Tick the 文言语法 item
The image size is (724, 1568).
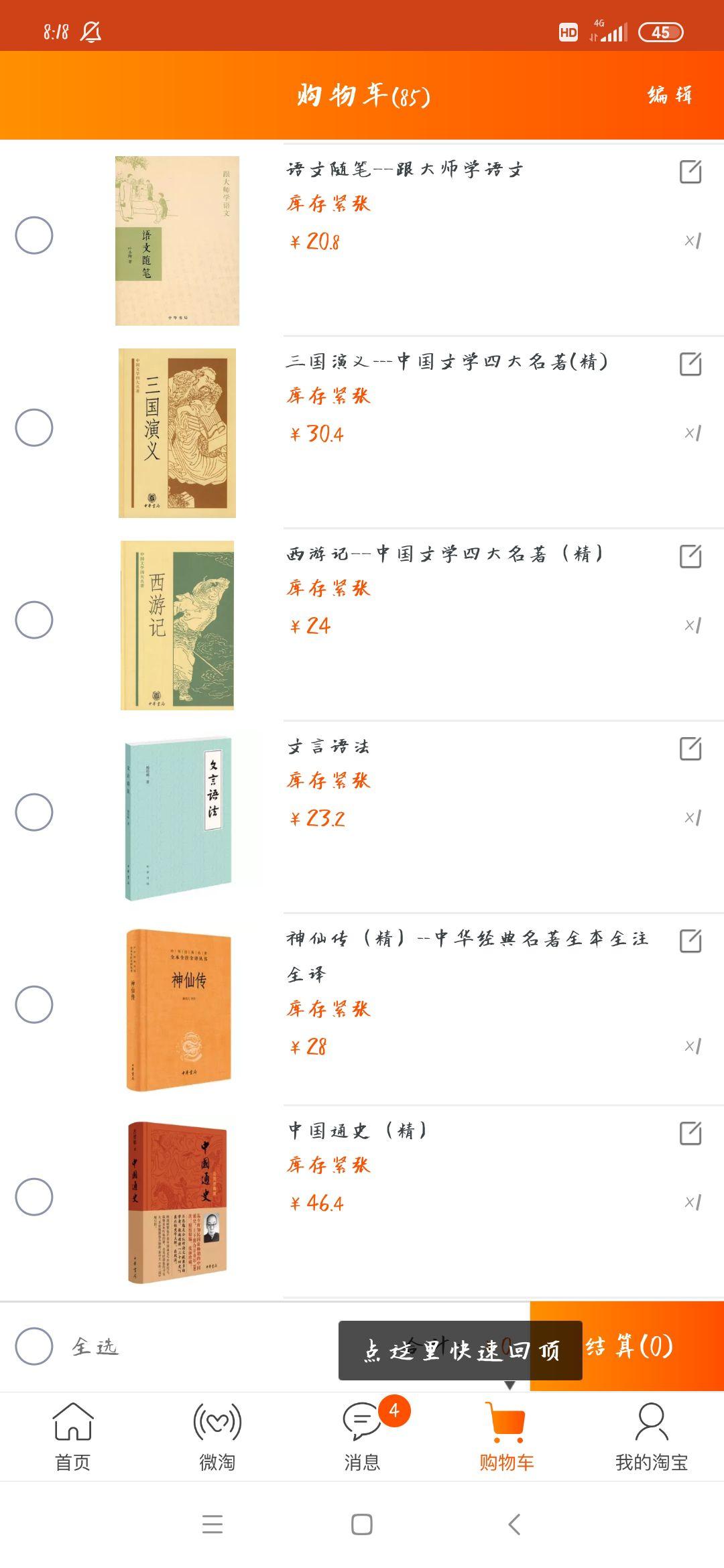(34, 812)
